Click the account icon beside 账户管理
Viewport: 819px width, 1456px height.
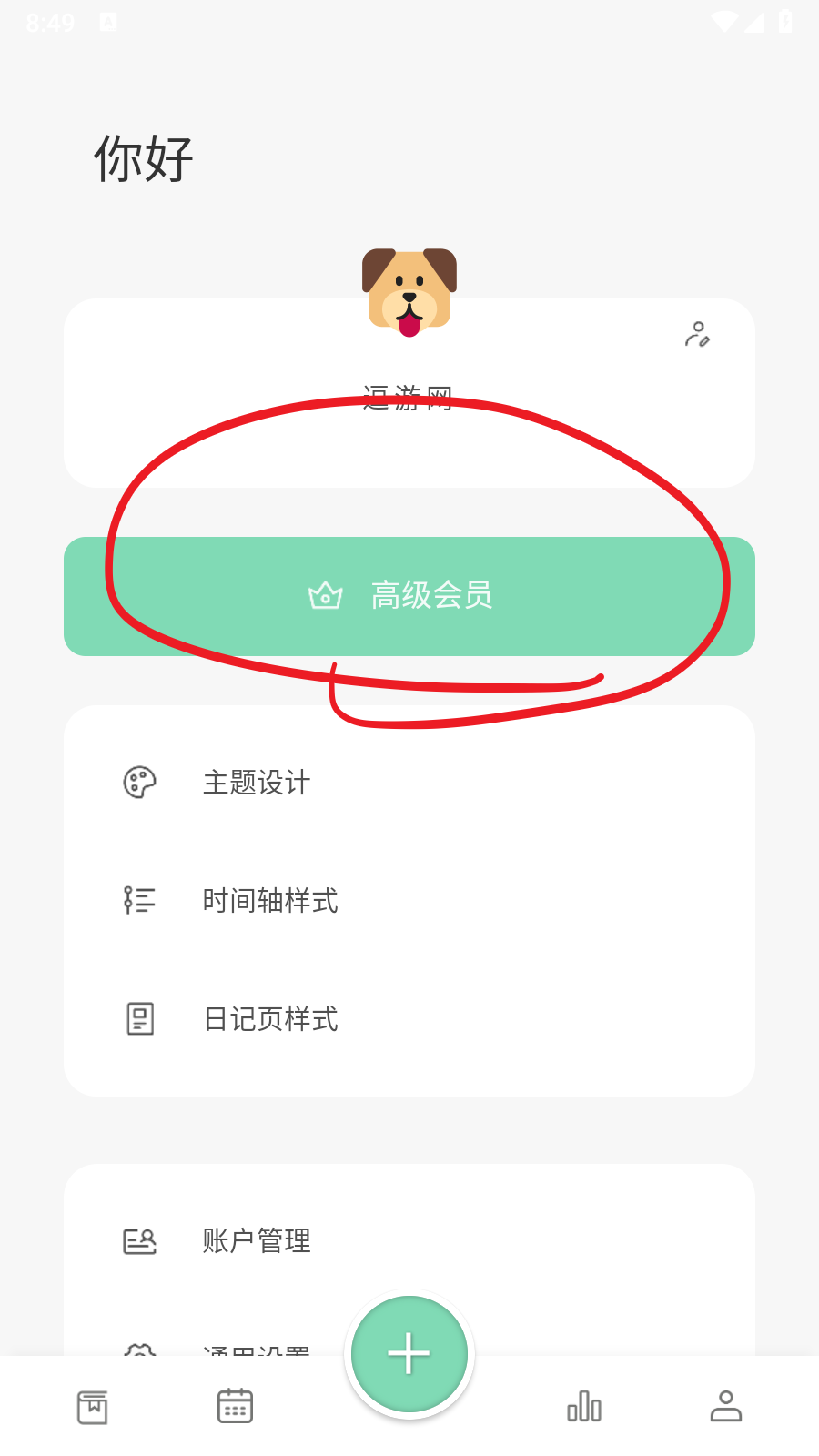138,1240
